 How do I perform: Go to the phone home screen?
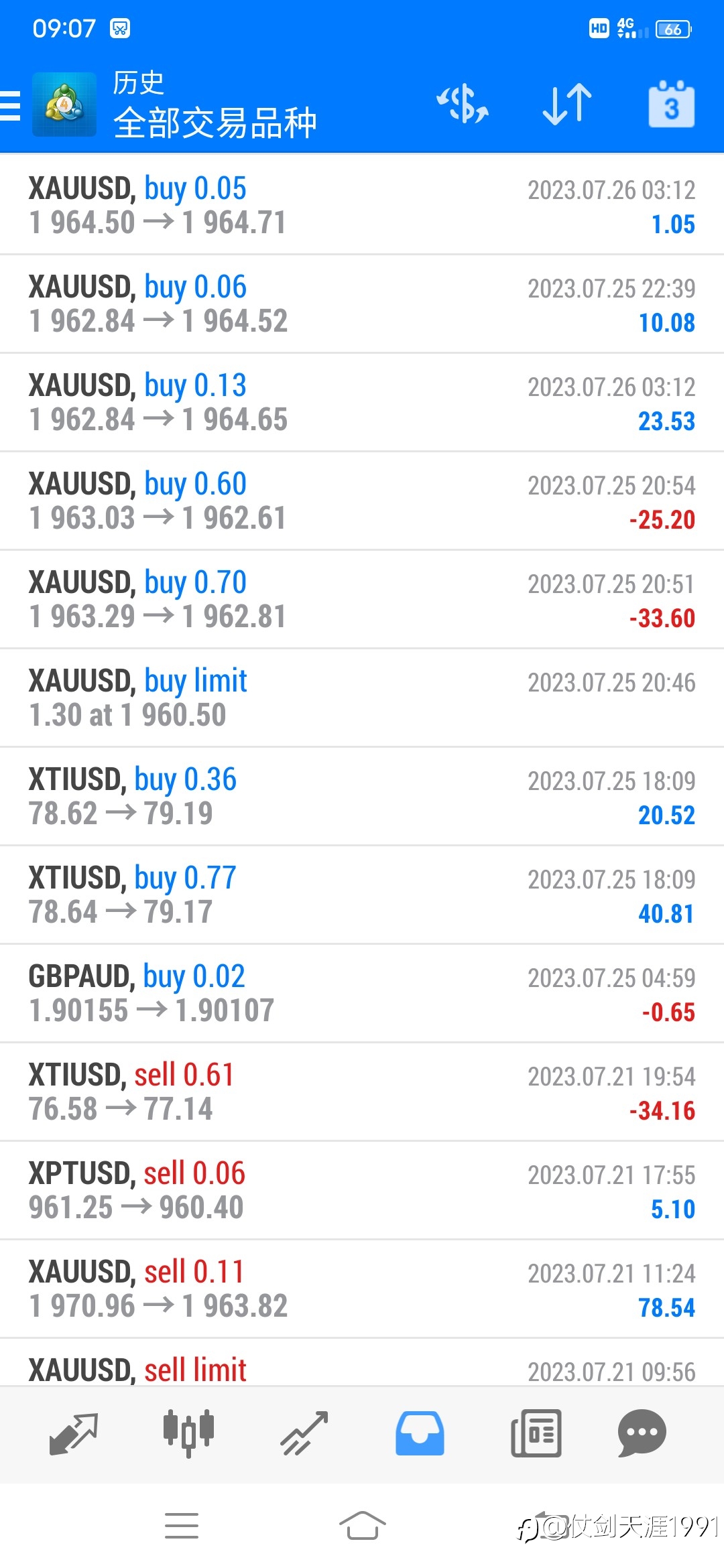click(x=362, y=1526)
